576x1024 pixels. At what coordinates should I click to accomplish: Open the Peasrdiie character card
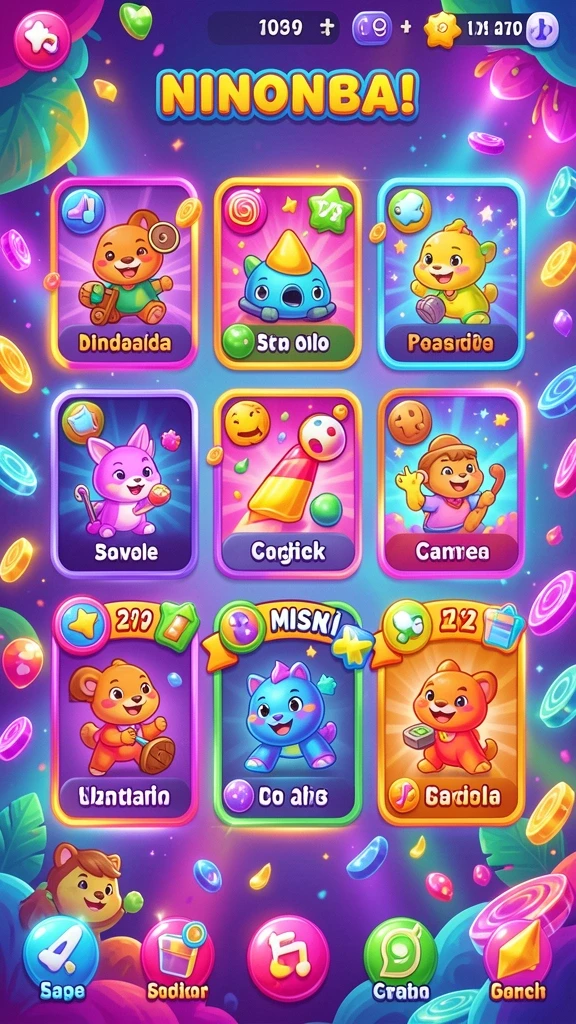click(x=451, y=273)
